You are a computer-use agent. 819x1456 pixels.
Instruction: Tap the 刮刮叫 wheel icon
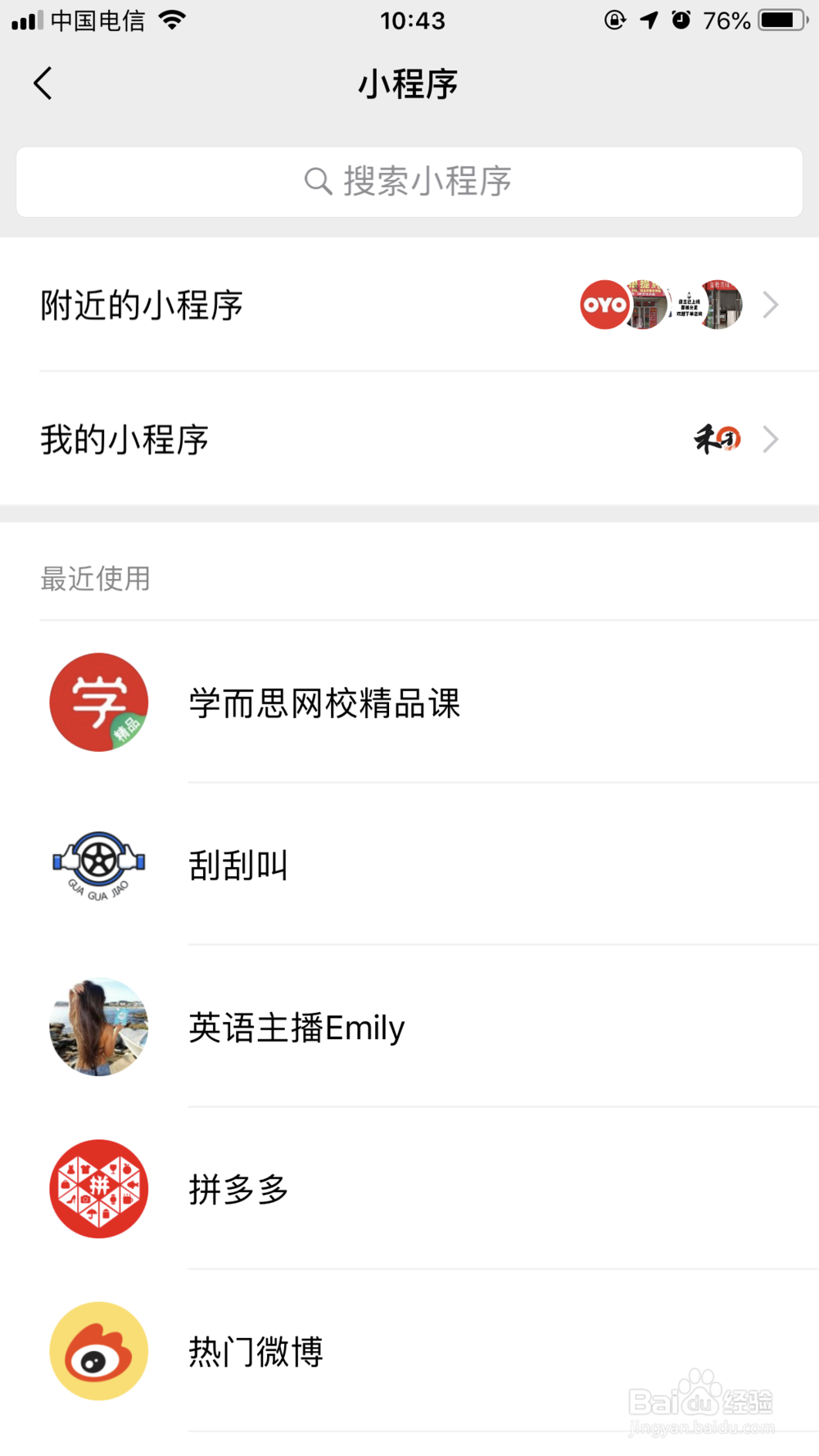click(98, 864)
